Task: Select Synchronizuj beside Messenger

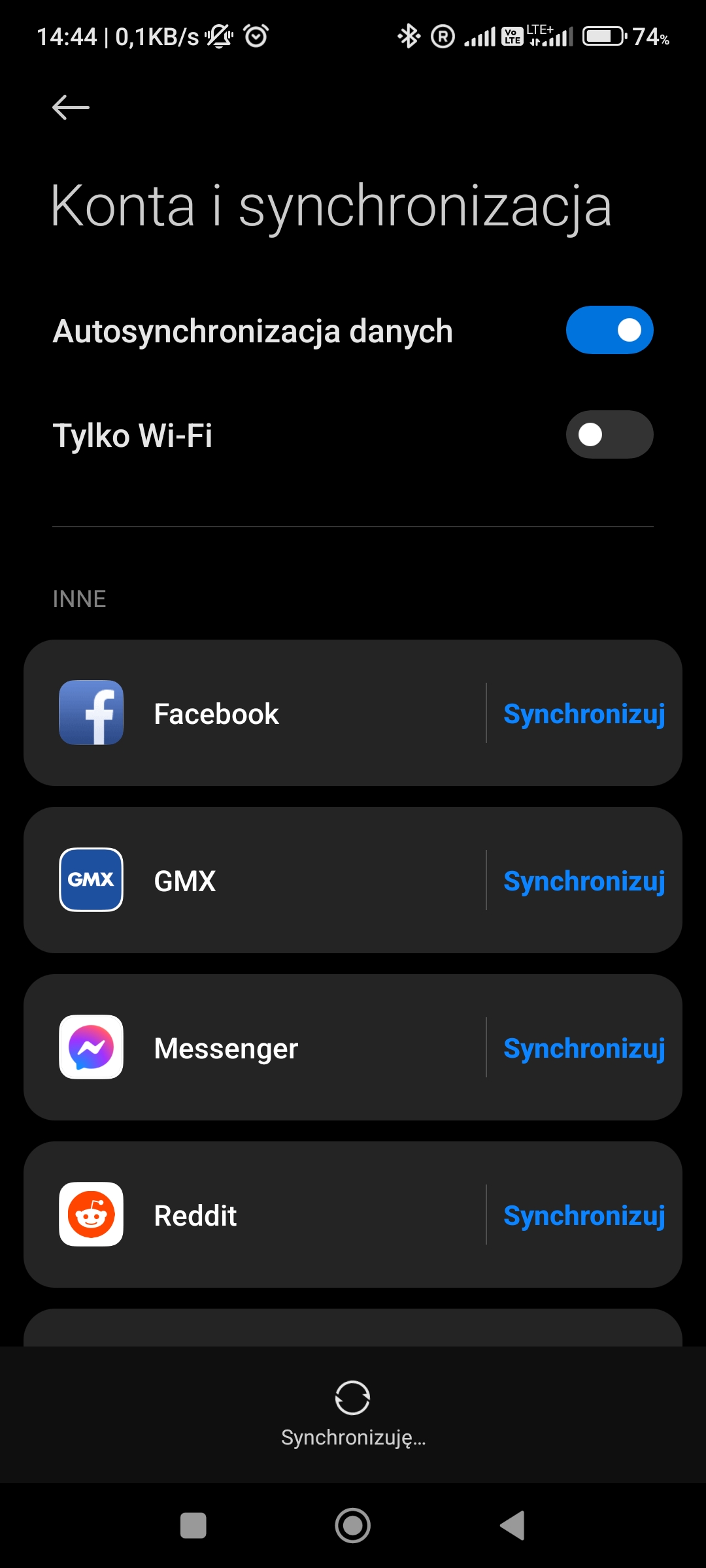Action: (584, 1048)
